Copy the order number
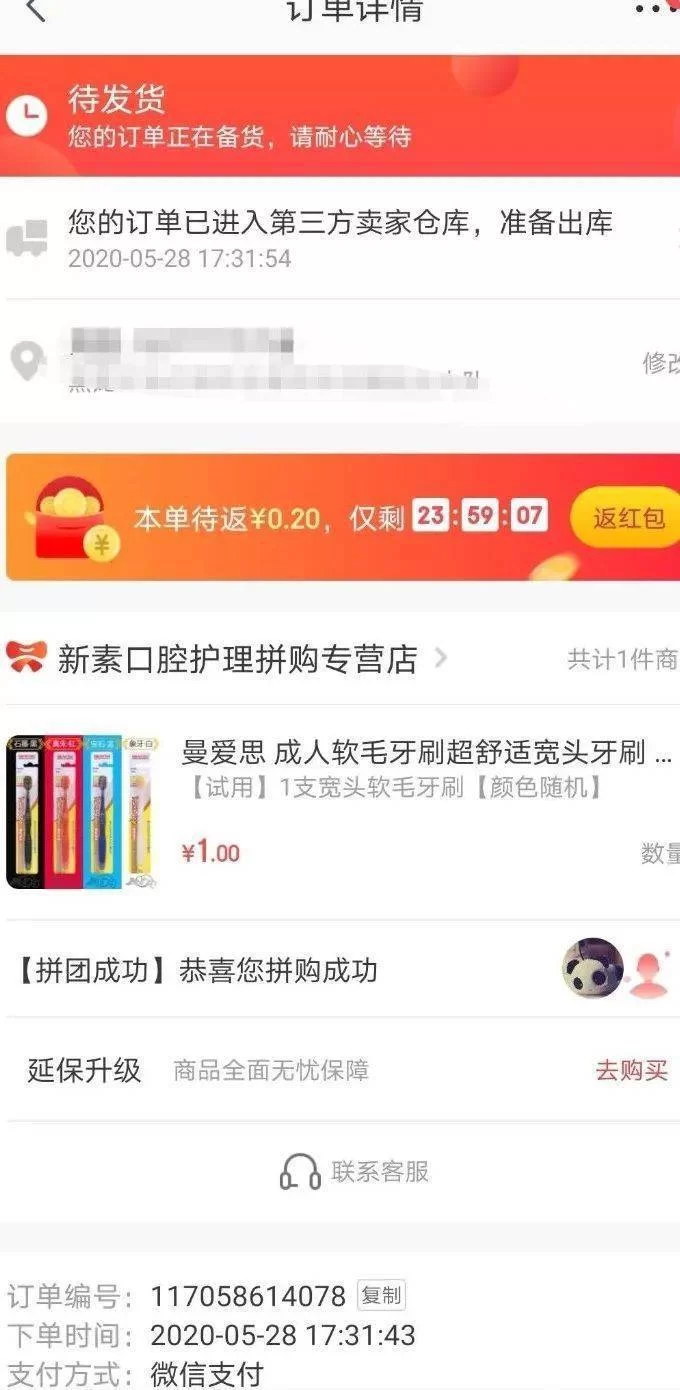The image size is (680, 1390). tap(380, 1296)
